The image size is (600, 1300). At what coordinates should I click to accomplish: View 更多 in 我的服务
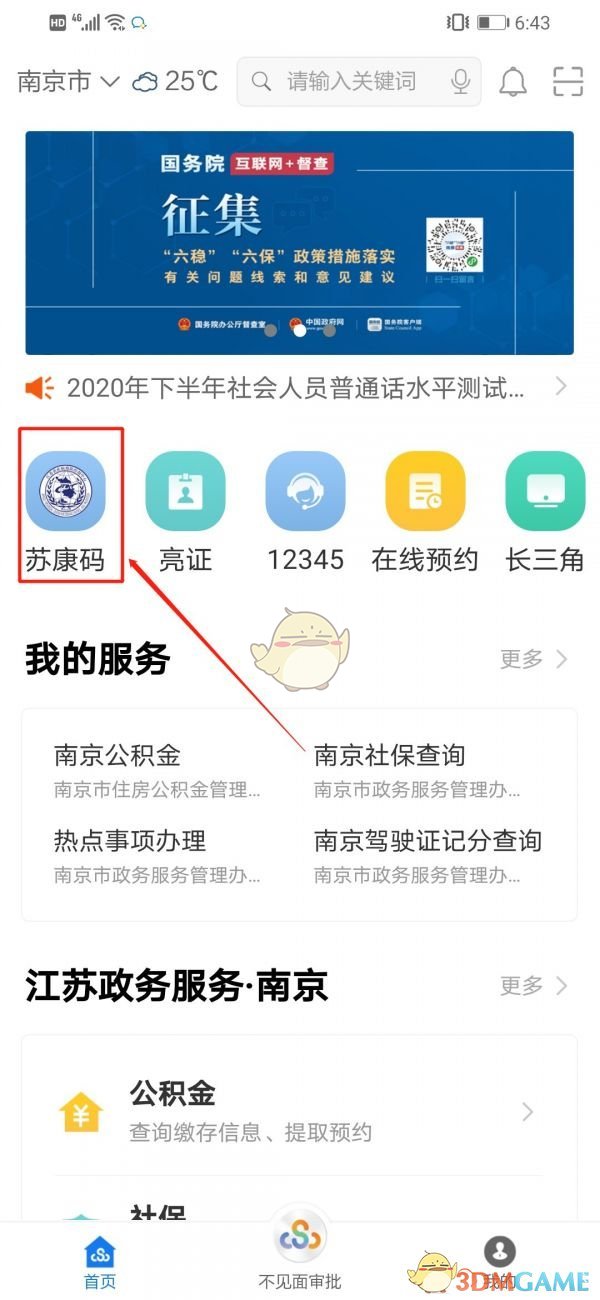[533, 659]
